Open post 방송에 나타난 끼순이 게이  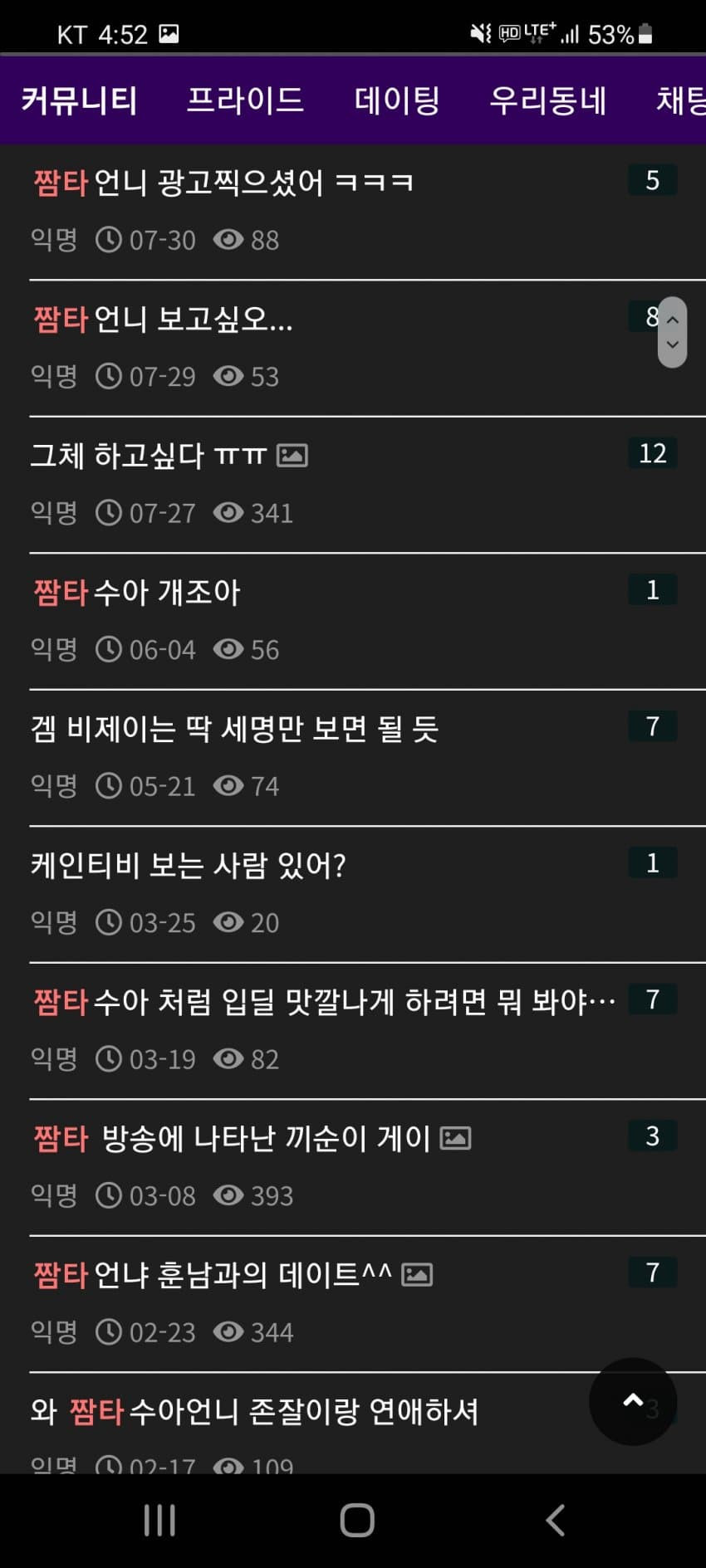[266, 1138]
